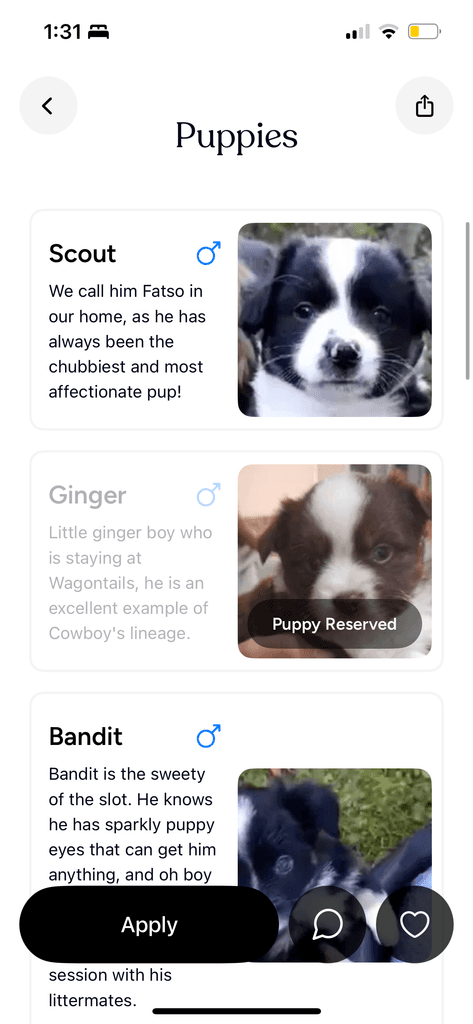Open Scout's puppy card
Image resolution: width=473 pixels, height=1024 pixels.
236,320
